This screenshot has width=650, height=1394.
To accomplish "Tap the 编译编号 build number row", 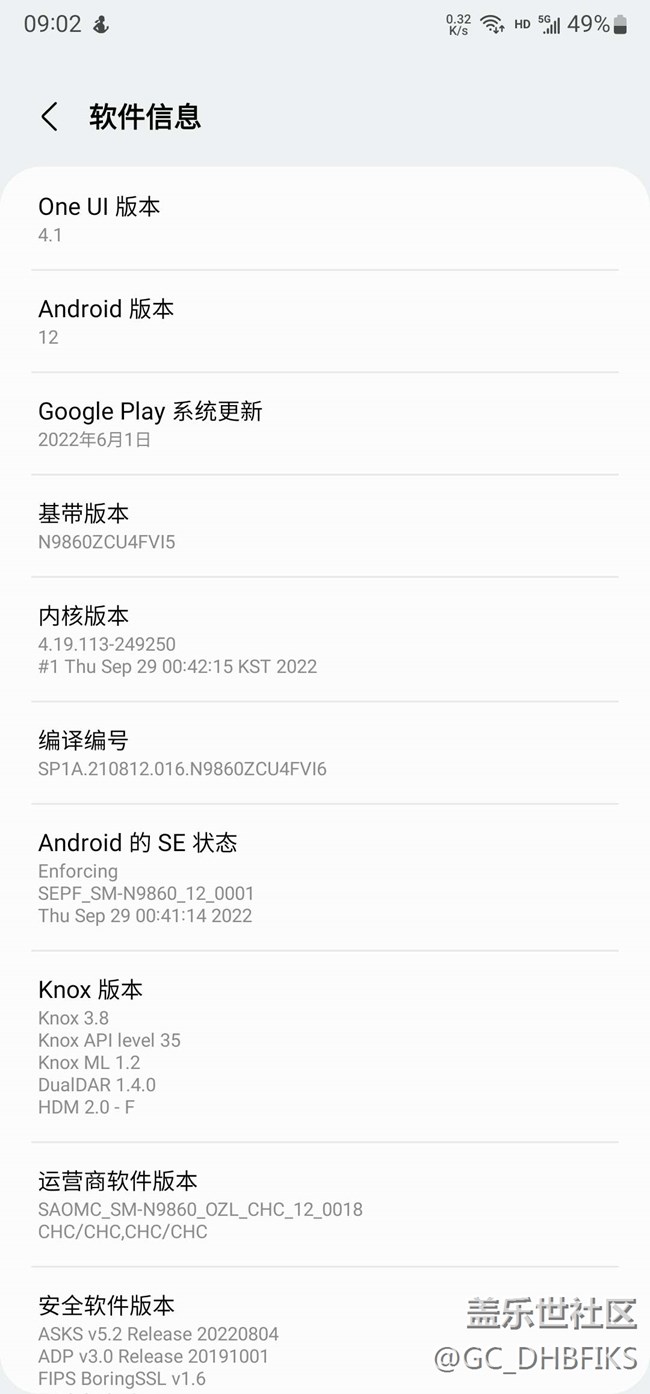I will click(x=325, y=753).
